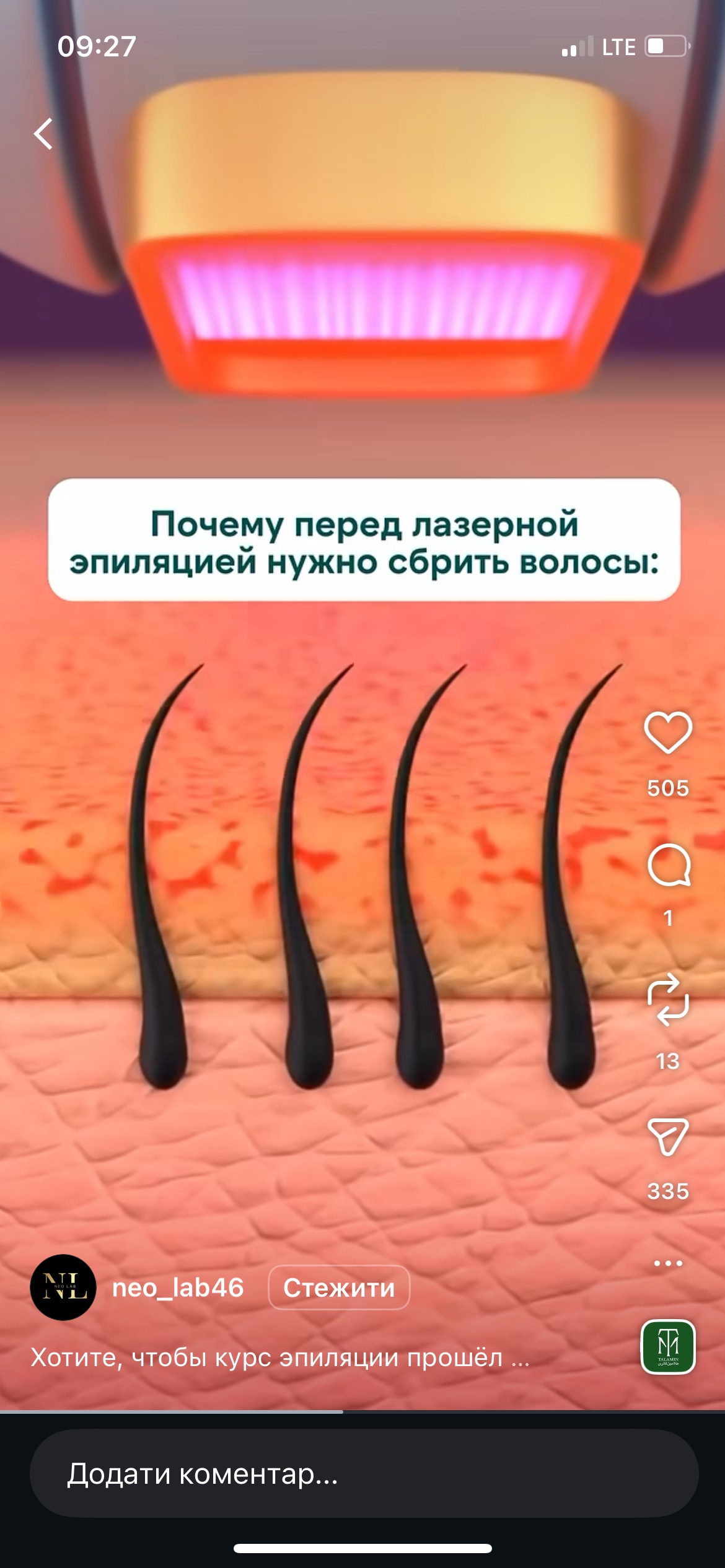The width and height of the screenshot is (725, 1568).
Task: Like this reel with the heart icon
Action: [668, 733]
